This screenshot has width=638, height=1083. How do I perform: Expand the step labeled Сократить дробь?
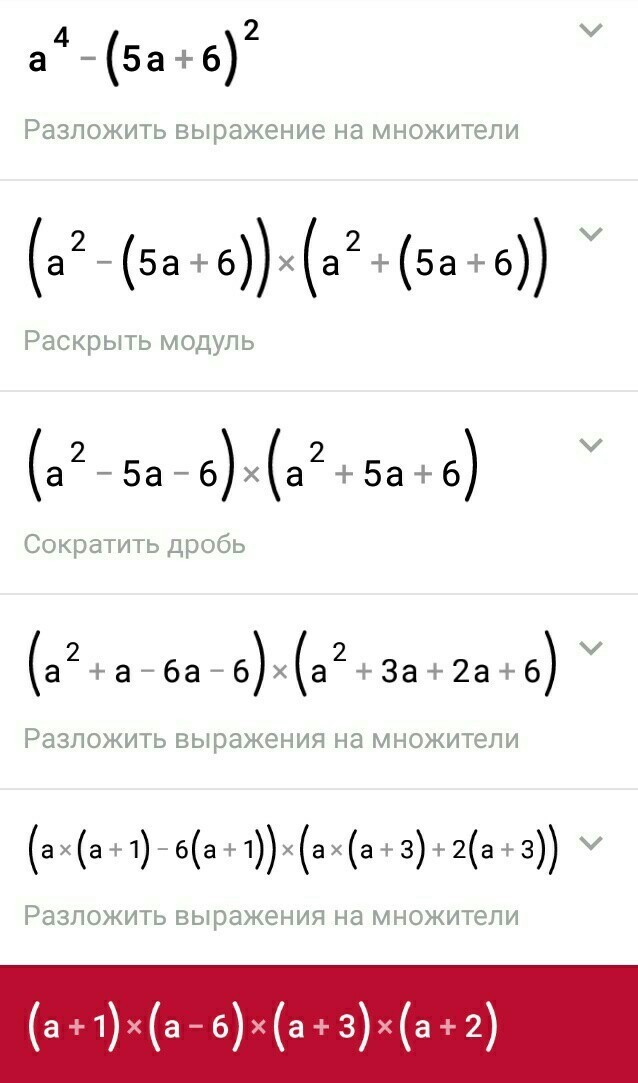(x=592, y=445)
